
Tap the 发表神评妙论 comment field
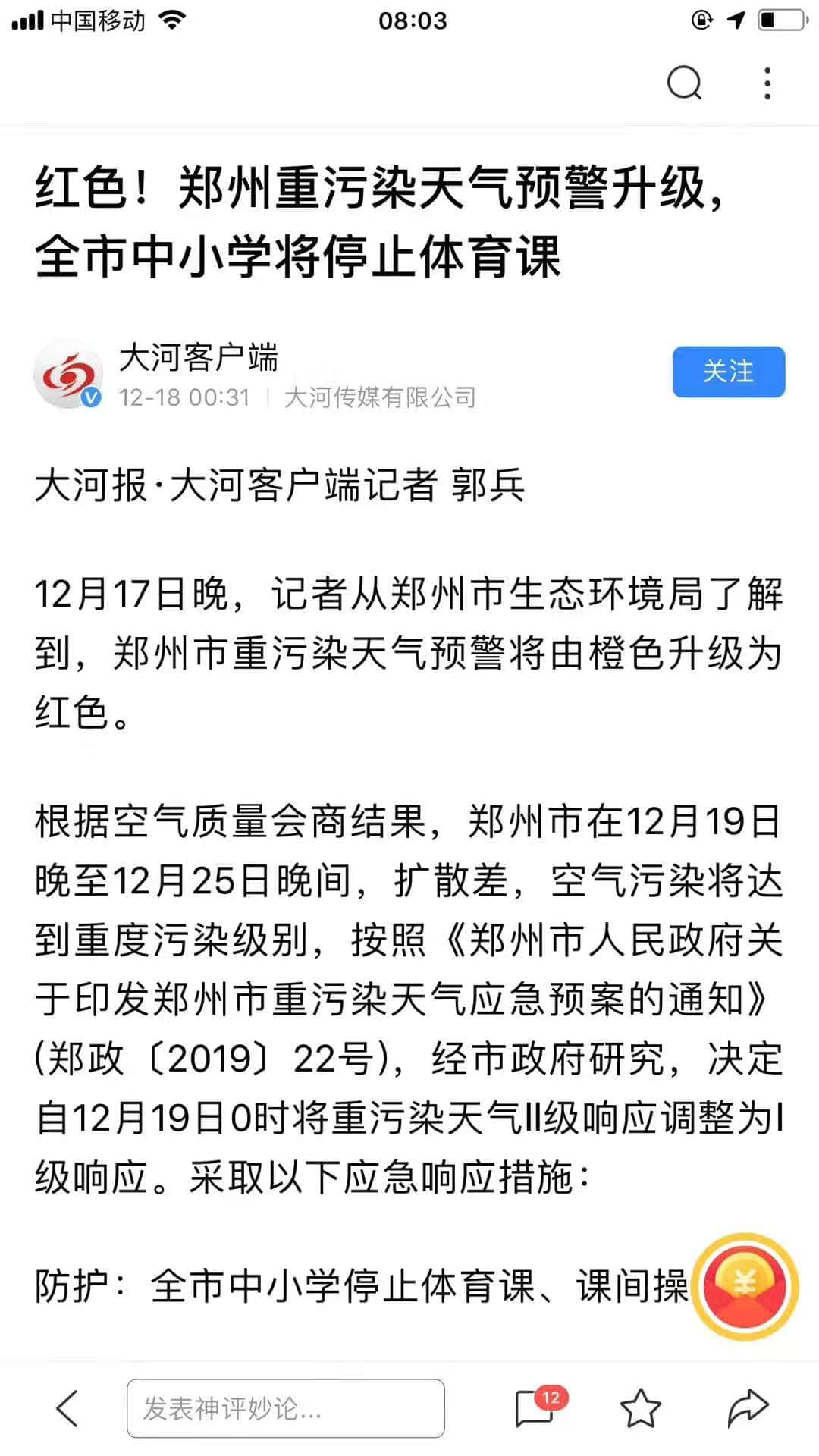[x=285, y=1408]
